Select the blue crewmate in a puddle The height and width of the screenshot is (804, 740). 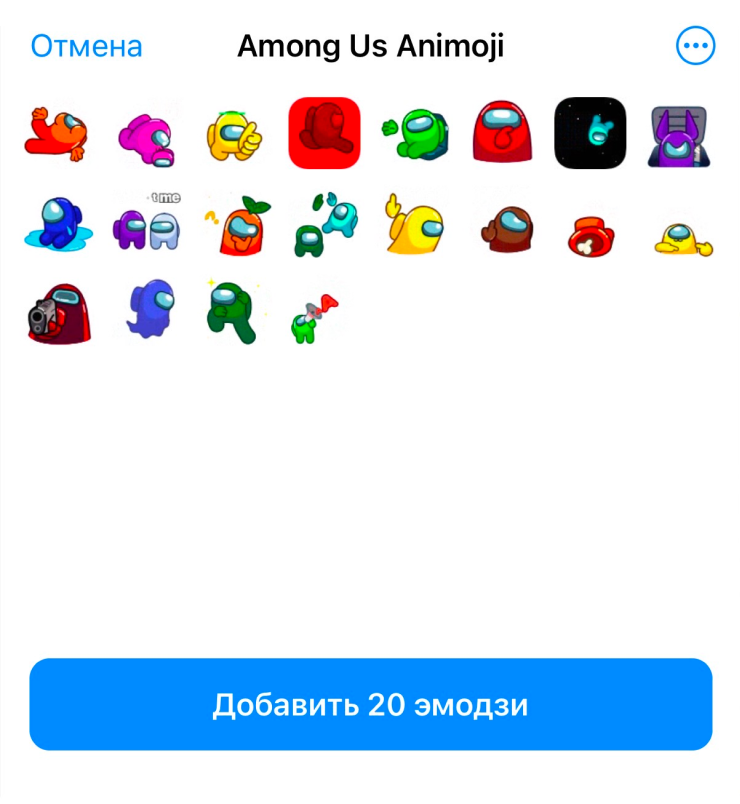[58, 224]
